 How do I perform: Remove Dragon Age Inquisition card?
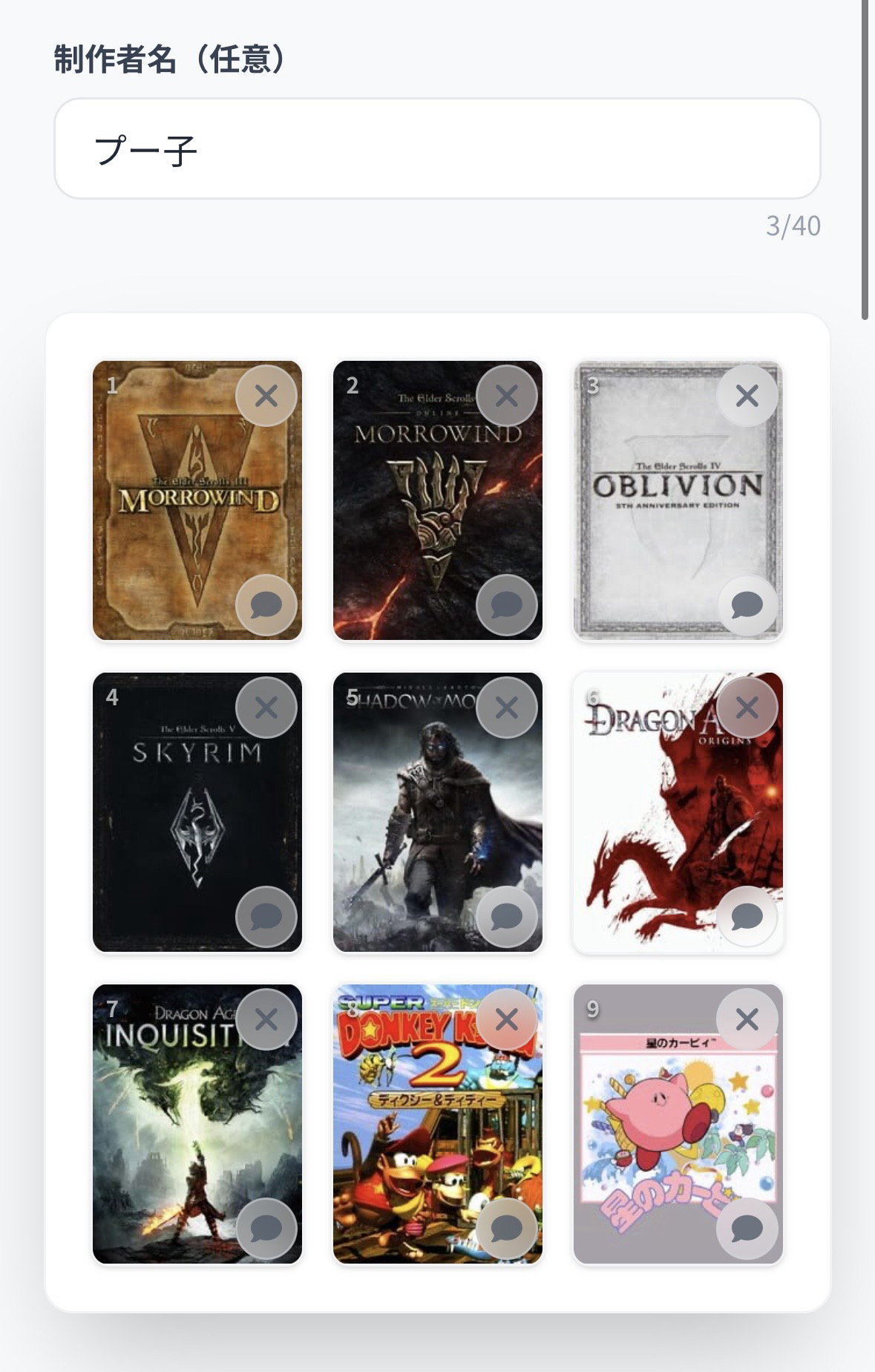point(266,1019)
